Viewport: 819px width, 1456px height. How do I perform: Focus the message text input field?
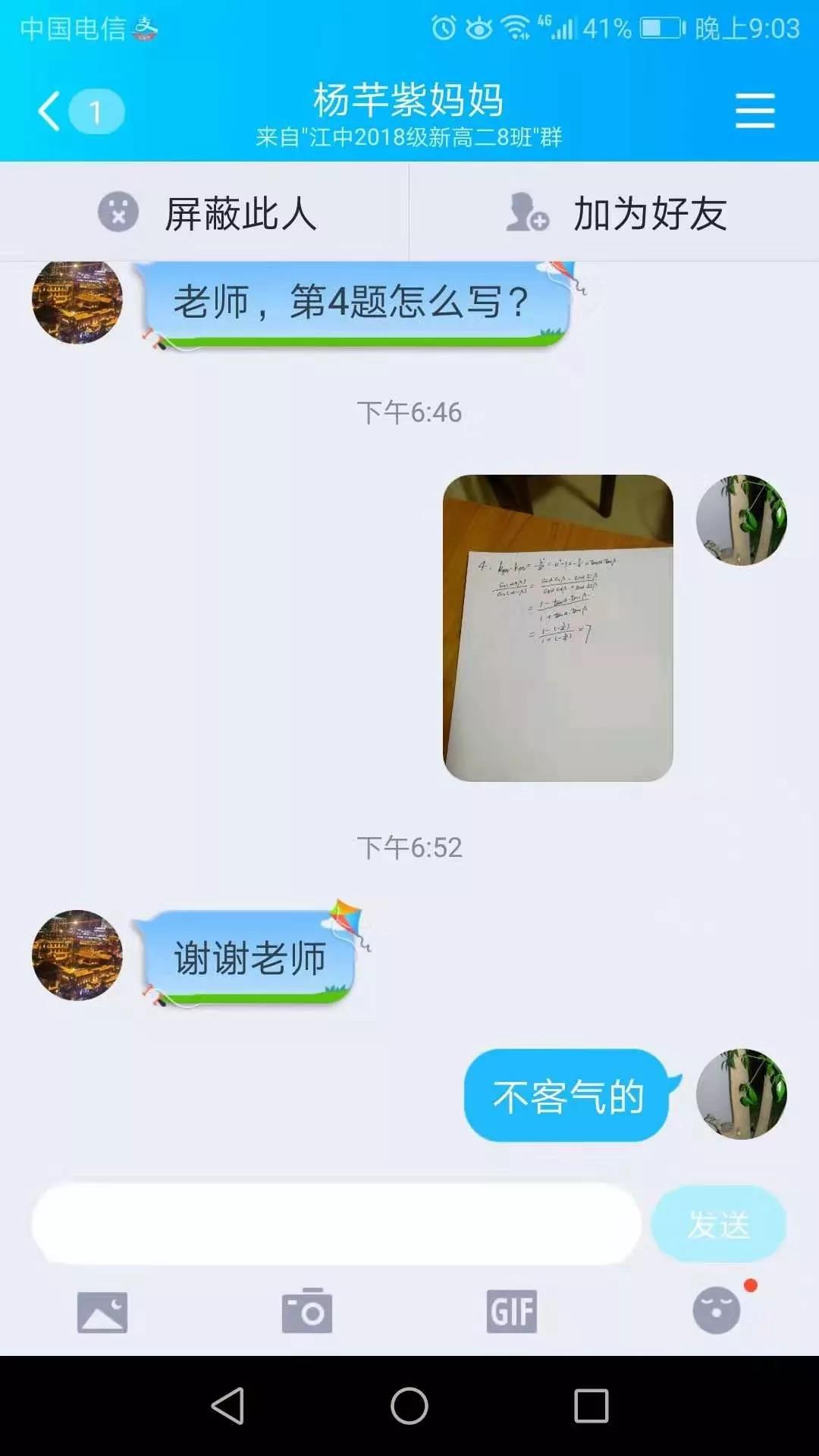click(337, 1223)
